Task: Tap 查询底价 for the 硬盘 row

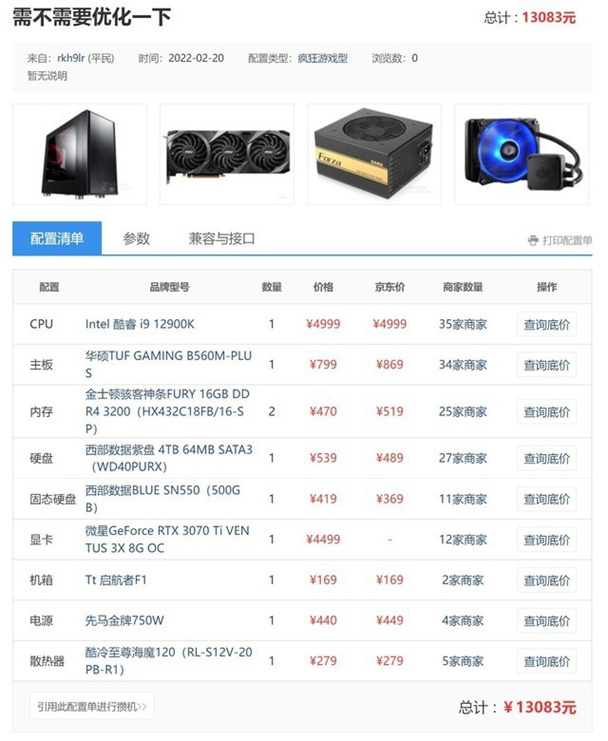Action: pyautogui.click(x=547, y=459)
